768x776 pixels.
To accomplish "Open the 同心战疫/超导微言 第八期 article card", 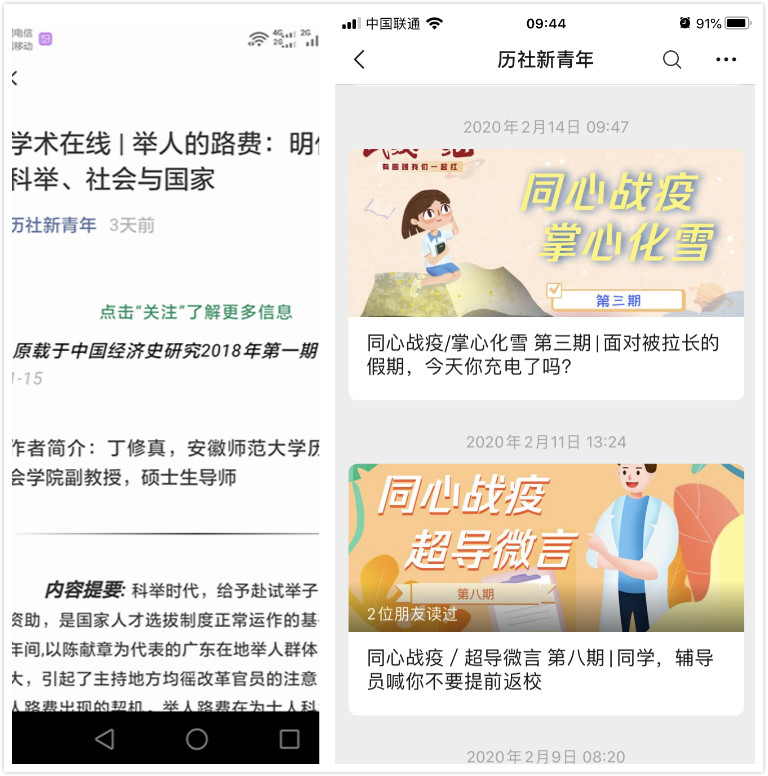I will click(x=545, y=588).
